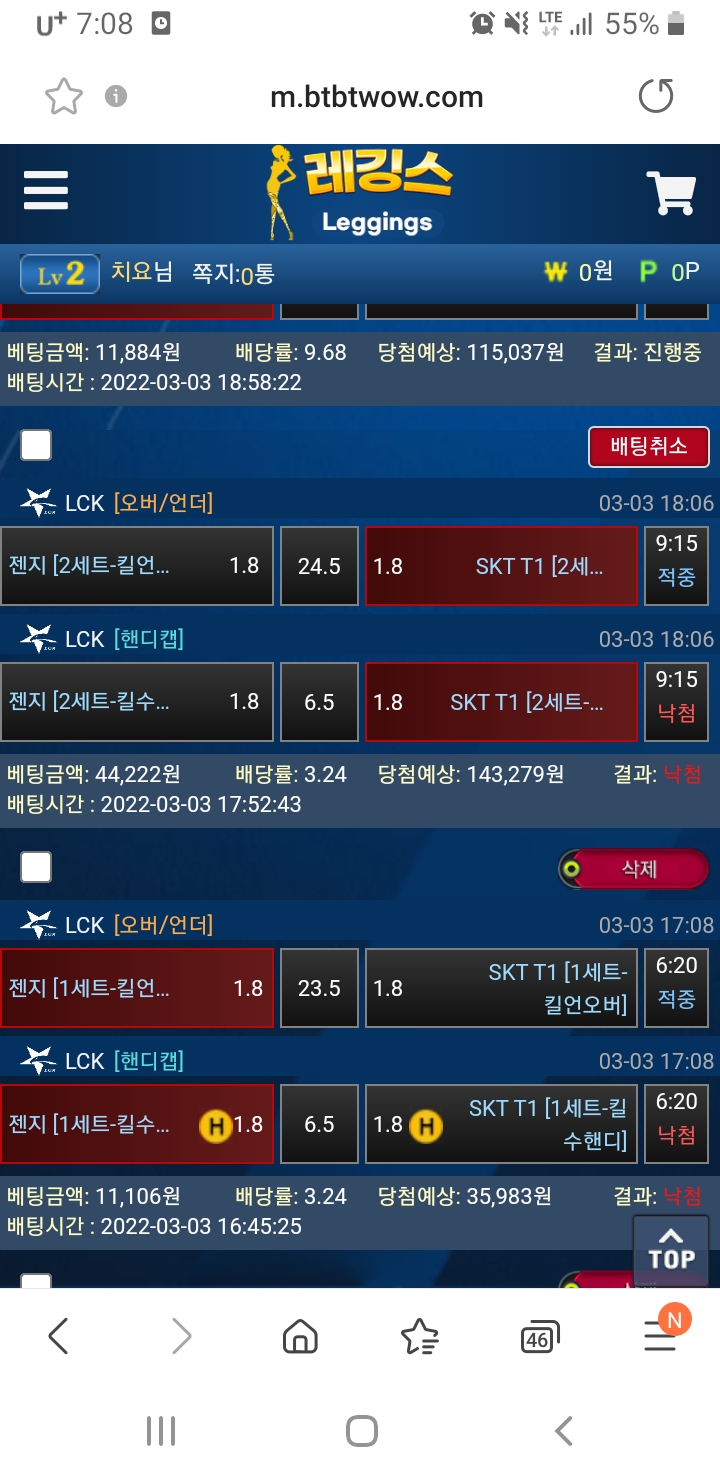Tap the red 삭제 delete button

[639, 869]
